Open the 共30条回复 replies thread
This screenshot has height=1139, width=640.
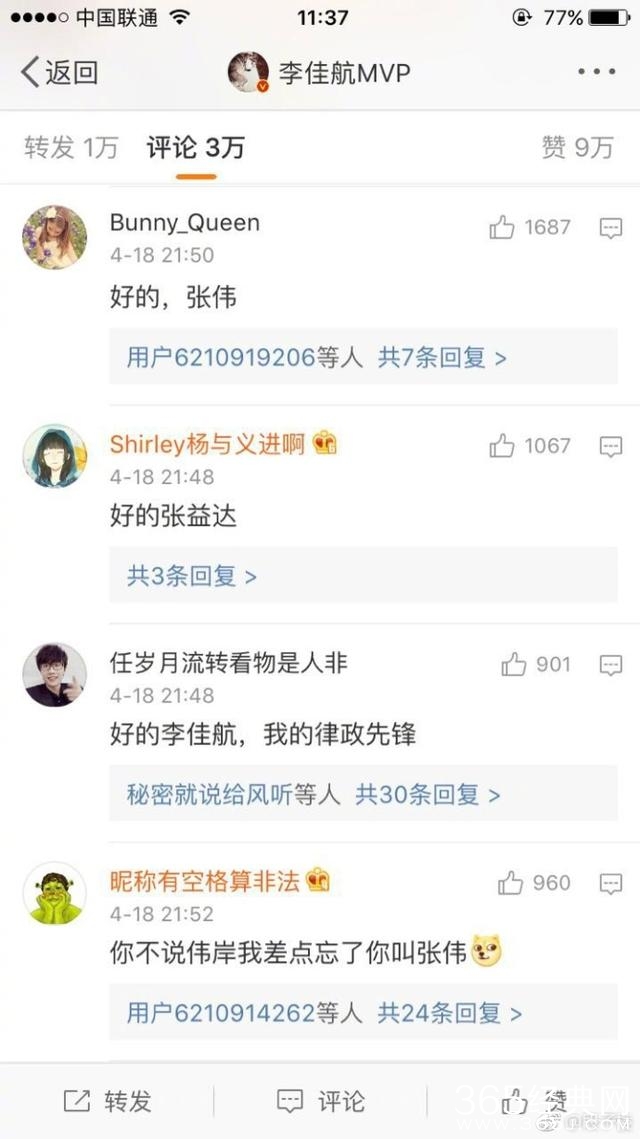coord(428,795)
